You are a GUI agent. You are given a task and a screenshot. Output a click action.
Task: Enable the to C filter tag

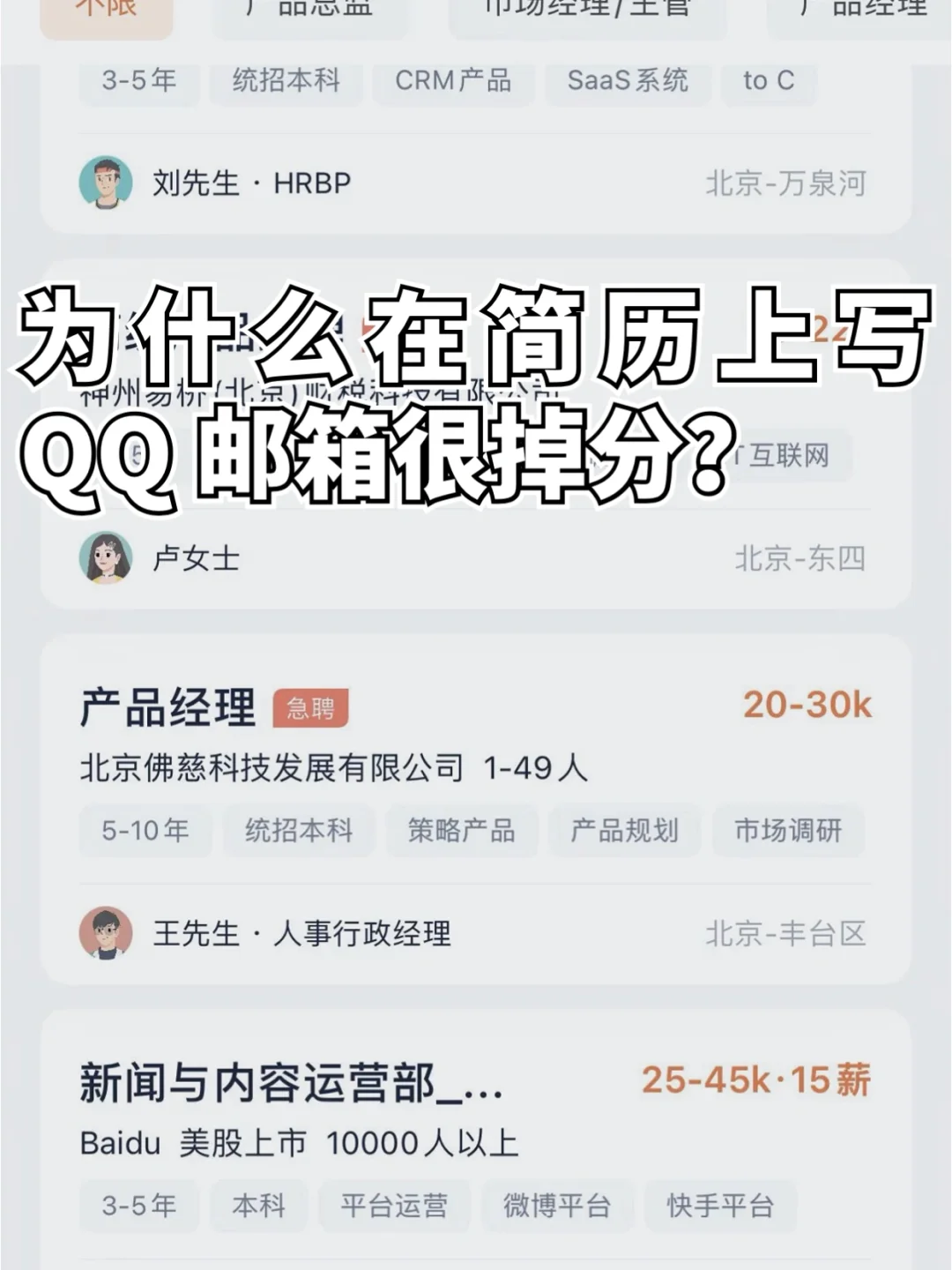coord(766,81)
